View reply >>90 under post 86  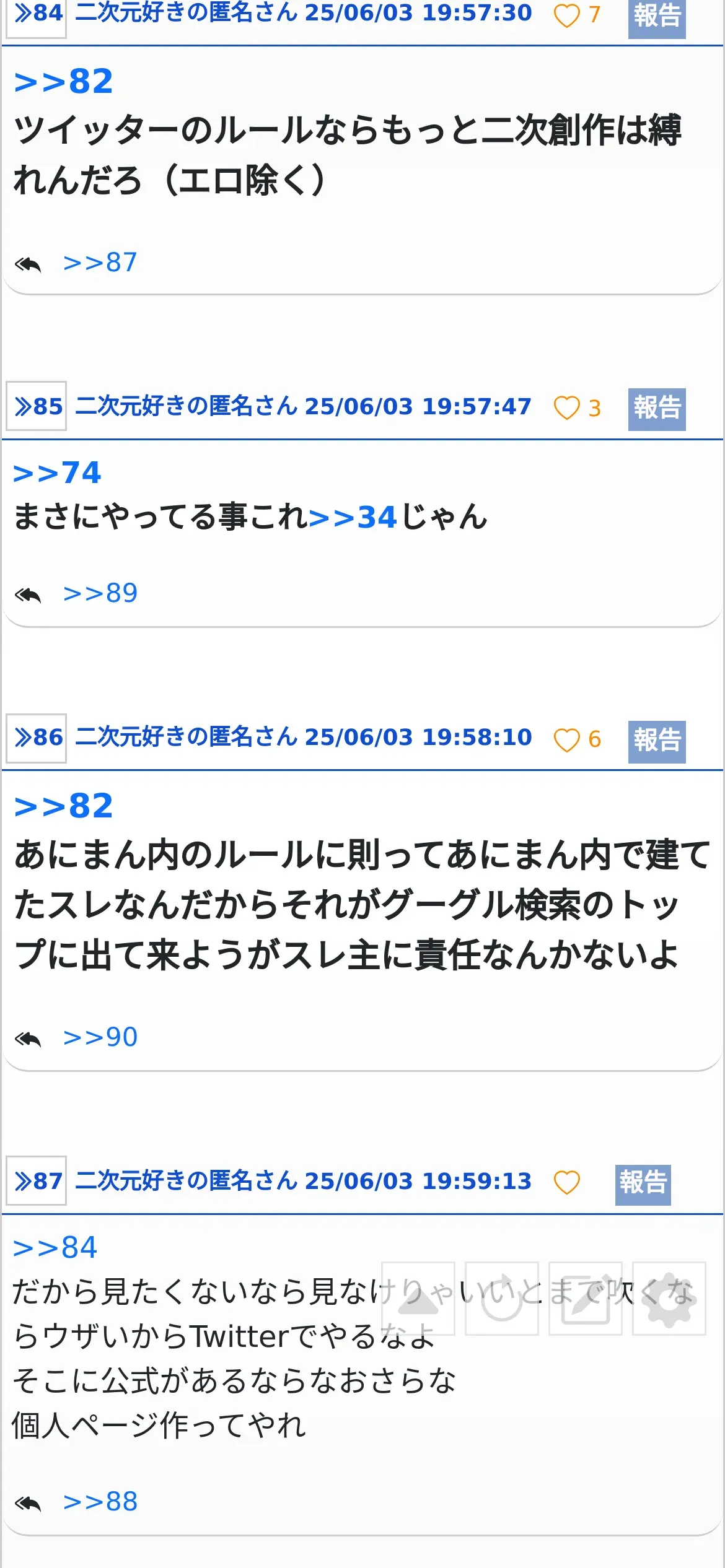(100, 1037)
